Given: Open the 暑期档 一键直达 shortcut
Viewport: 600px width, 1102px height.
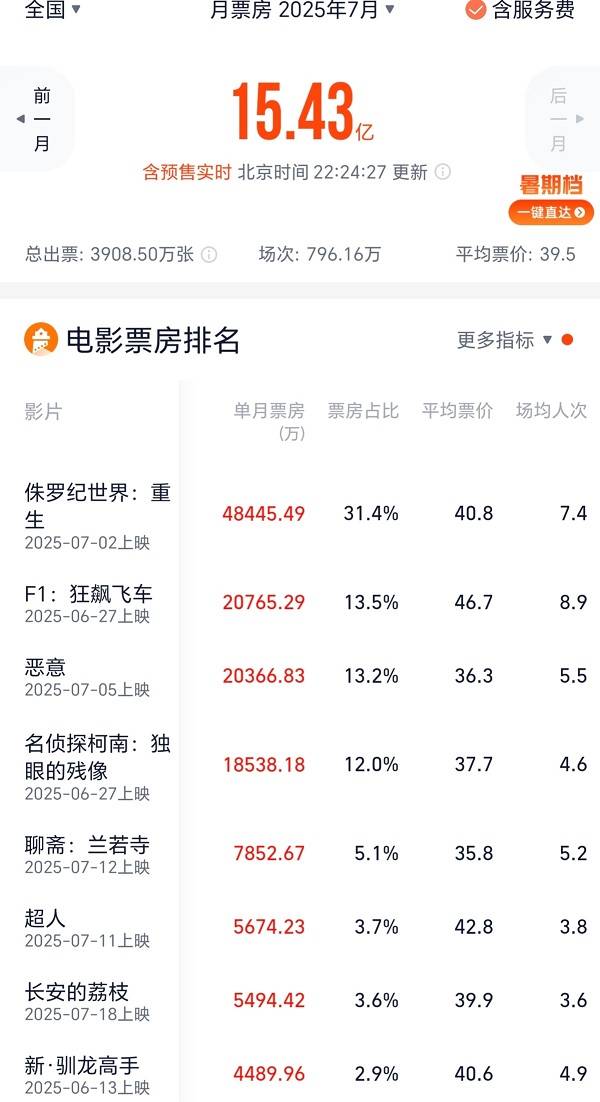Looking at the screenshot, I should [551, 212].
